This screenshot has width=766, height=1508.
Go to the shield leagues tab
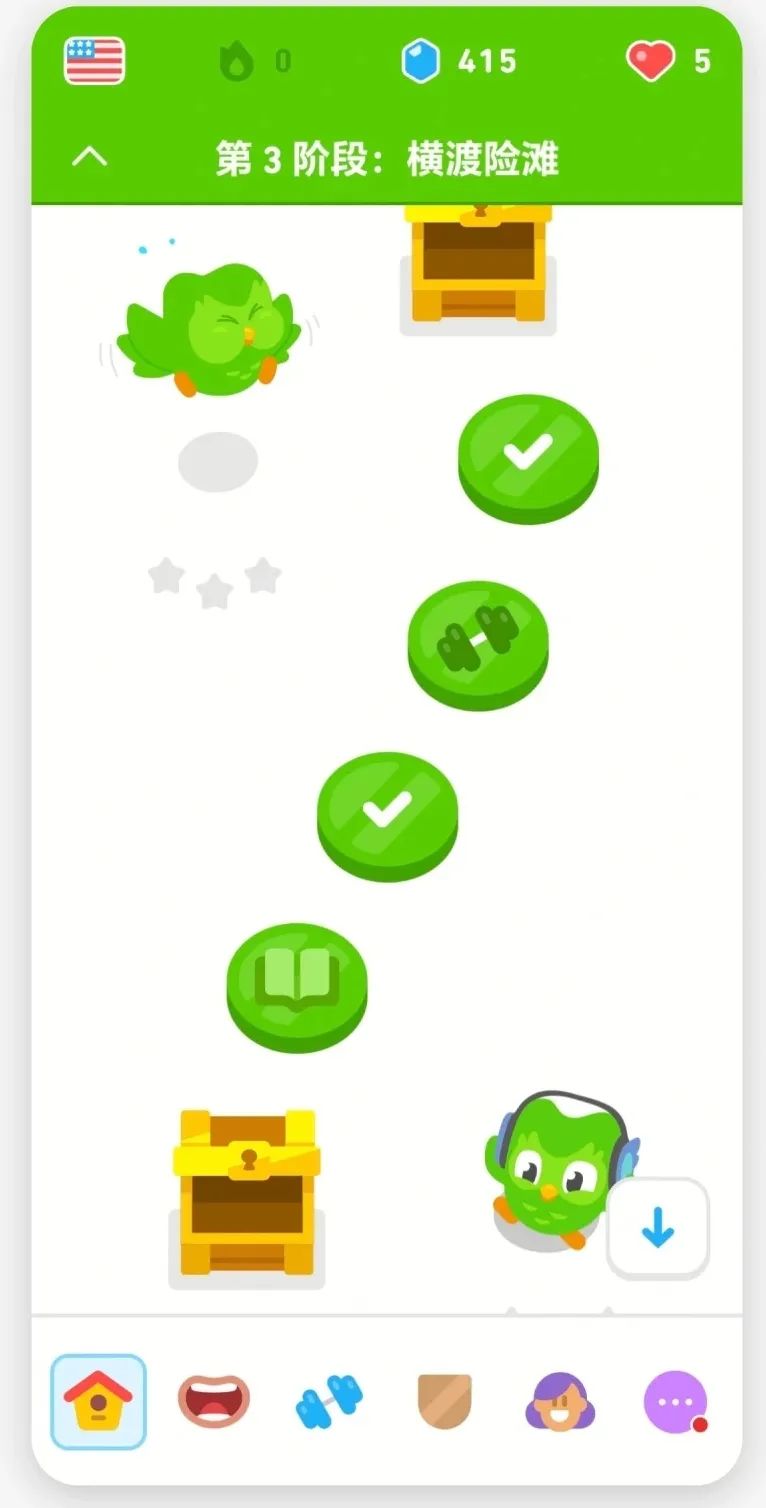444,1401
